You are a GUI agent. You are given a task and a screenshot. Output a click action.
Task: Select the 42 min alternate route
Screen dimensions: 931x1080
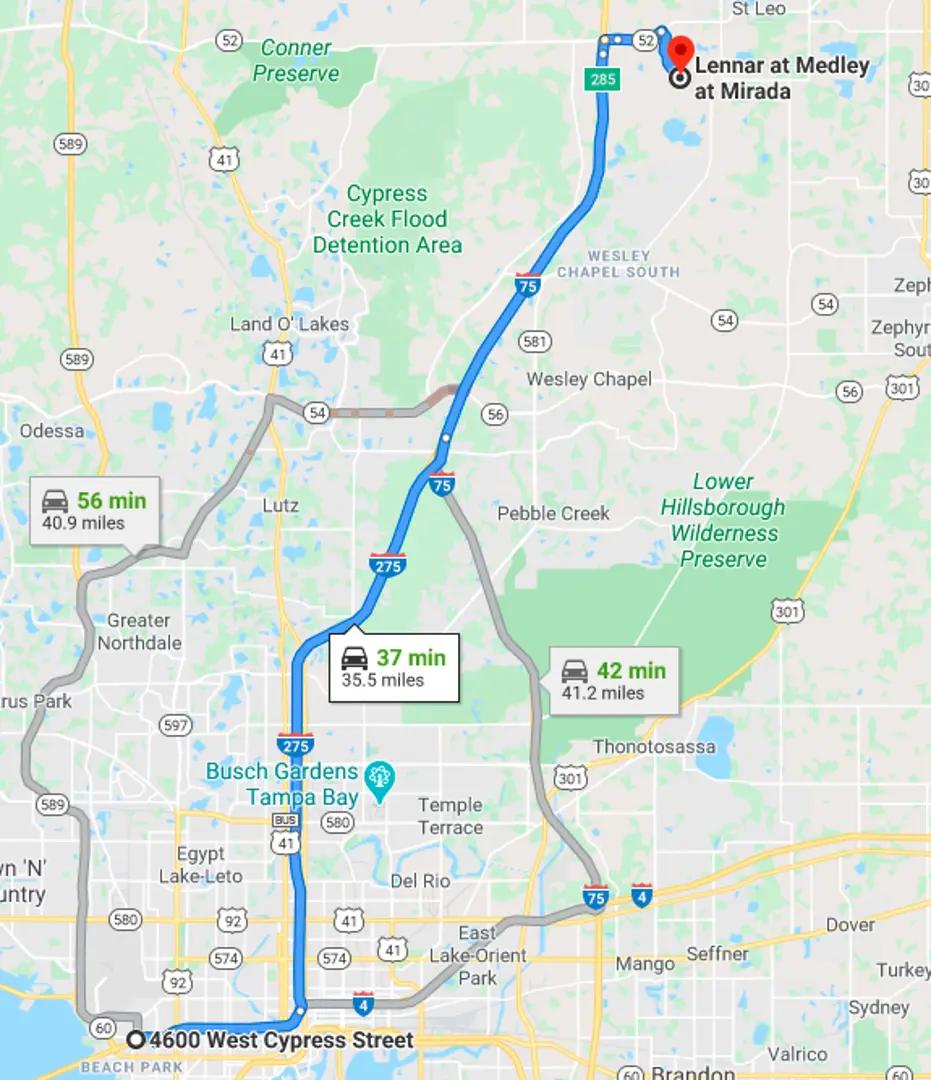614,681
